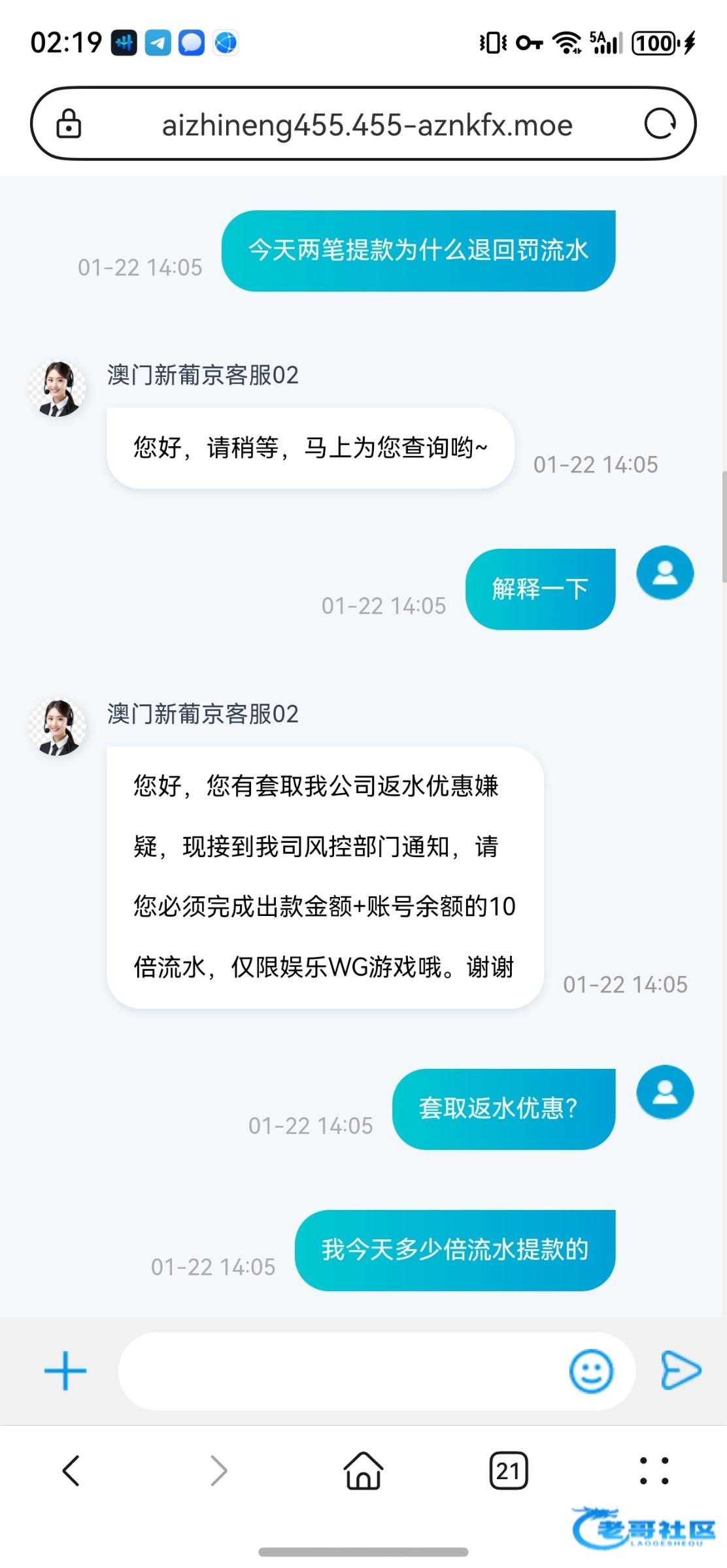Open the 21 tabs switcher
The width and height of the screenshot is (727, 1568).
pyautogui.click(x=508, y=1471)
